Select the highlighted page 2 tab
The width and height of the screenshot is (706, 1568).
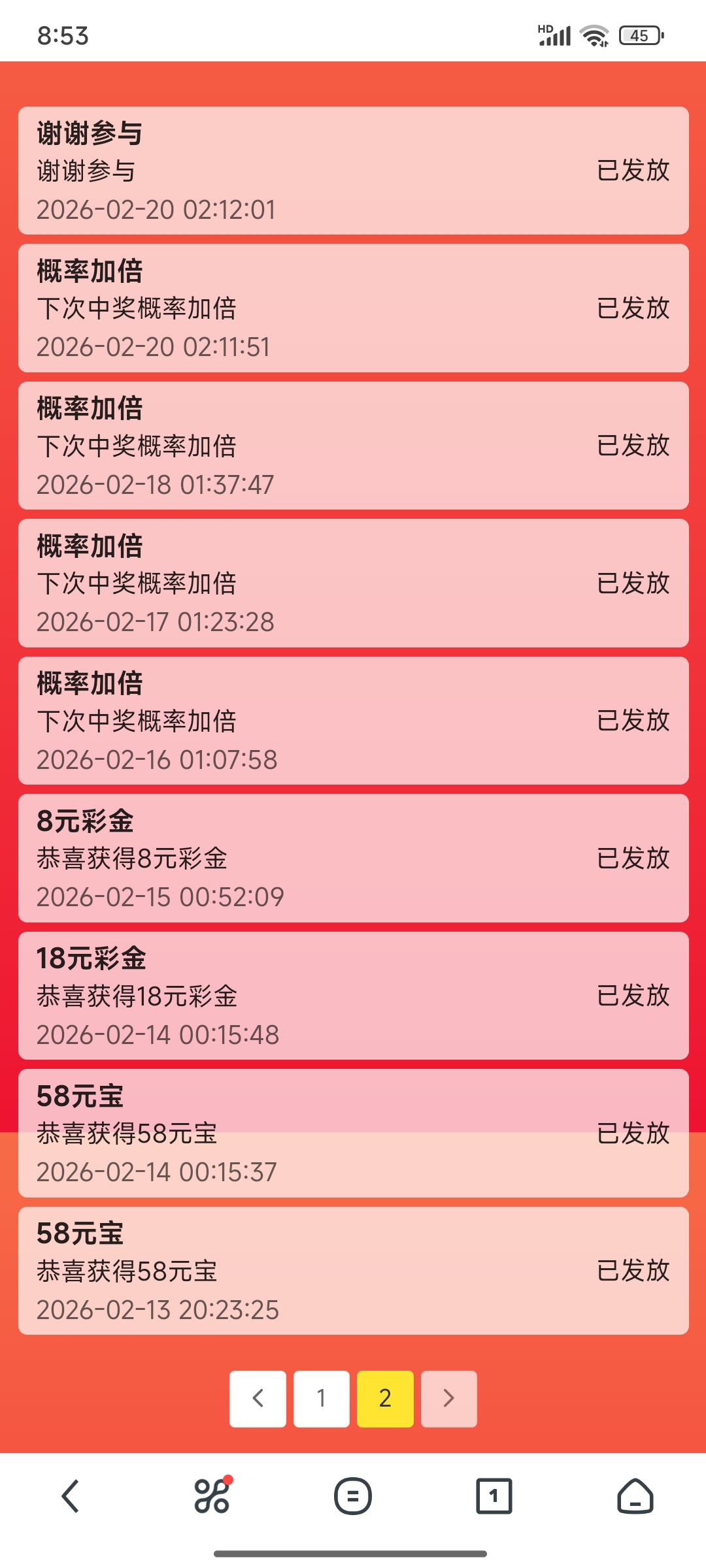[385, 1399]
